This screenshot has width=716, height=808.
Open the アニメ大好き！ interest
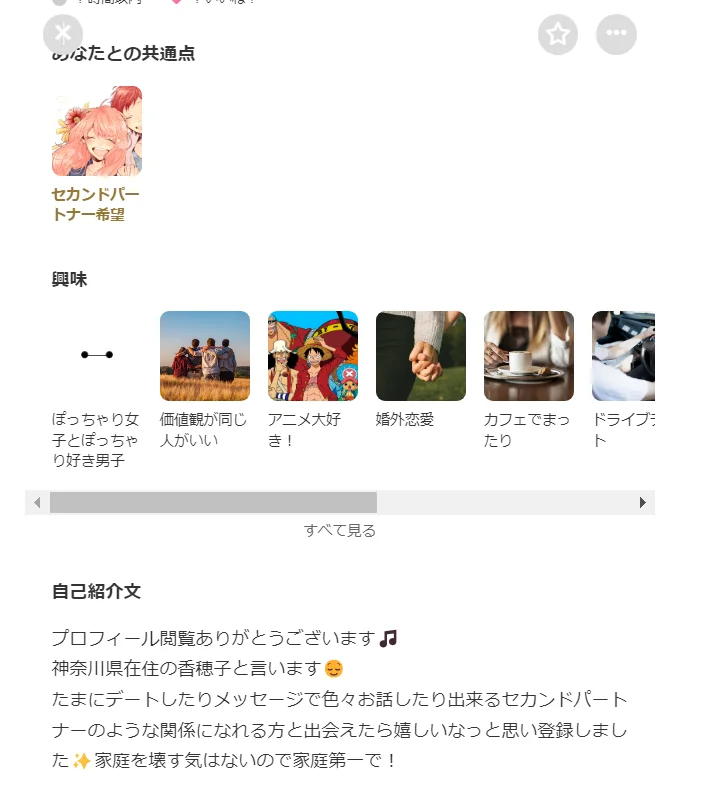click(x=313, y=356)
